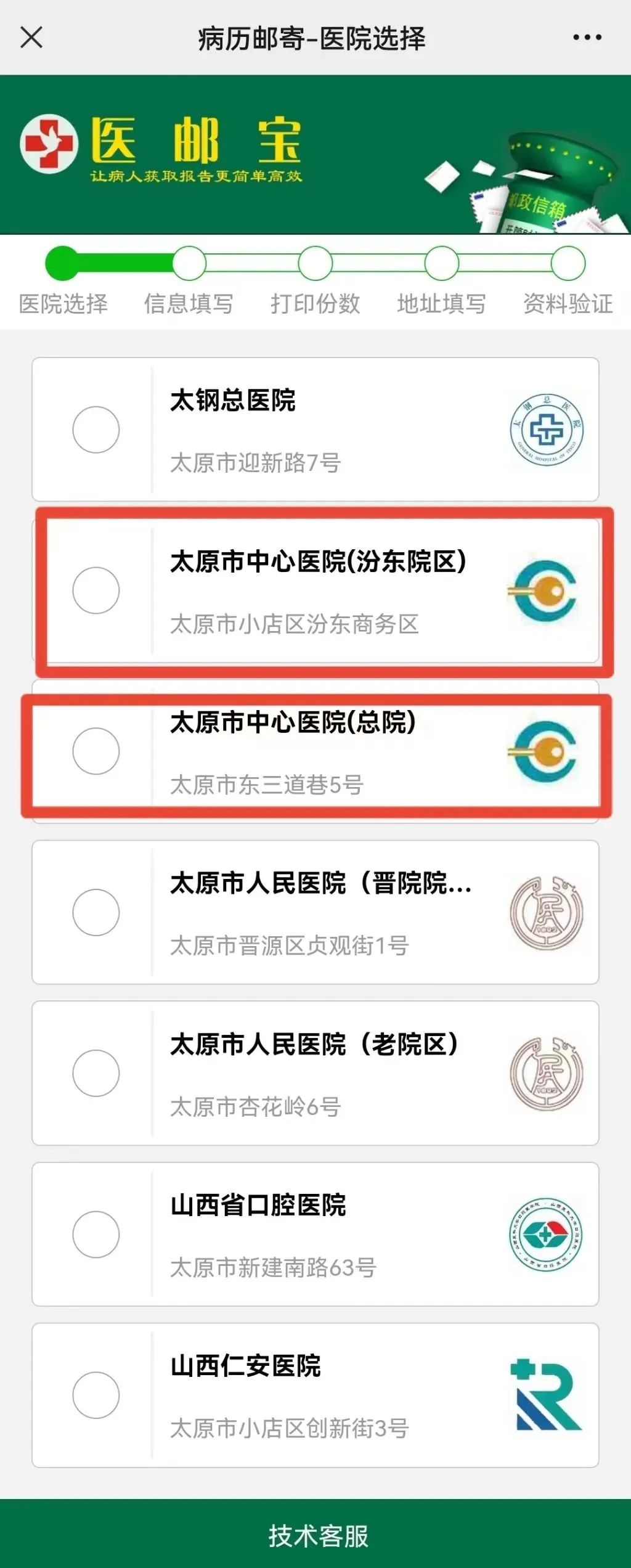Select 山西仁安医院 radio button
631x1568 pixels.
[96, 1395]
